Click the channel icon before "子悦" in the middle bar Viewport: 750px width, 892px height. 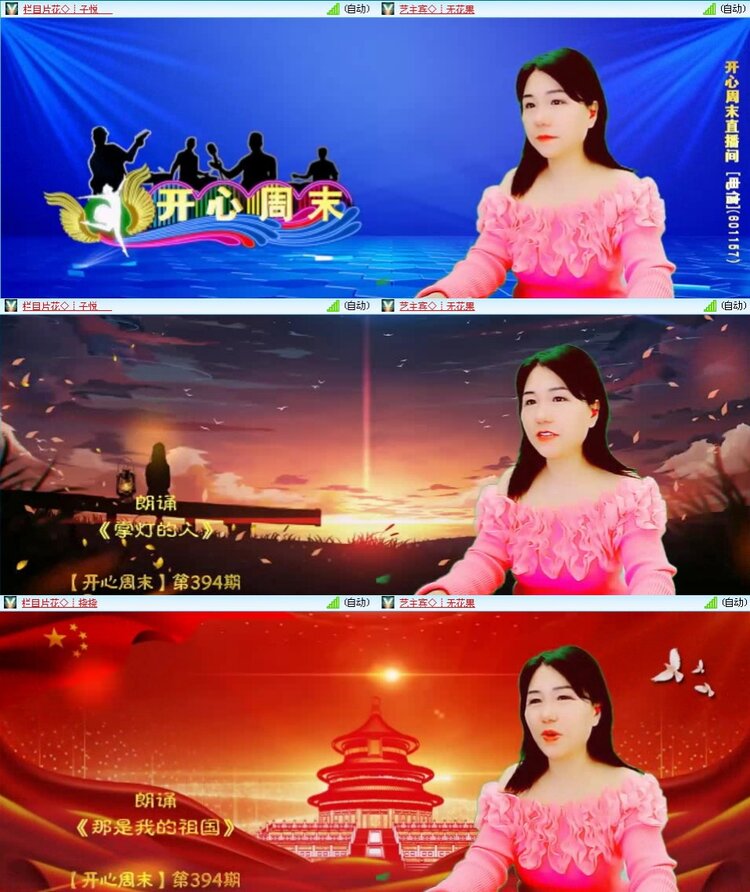[12, 307]
